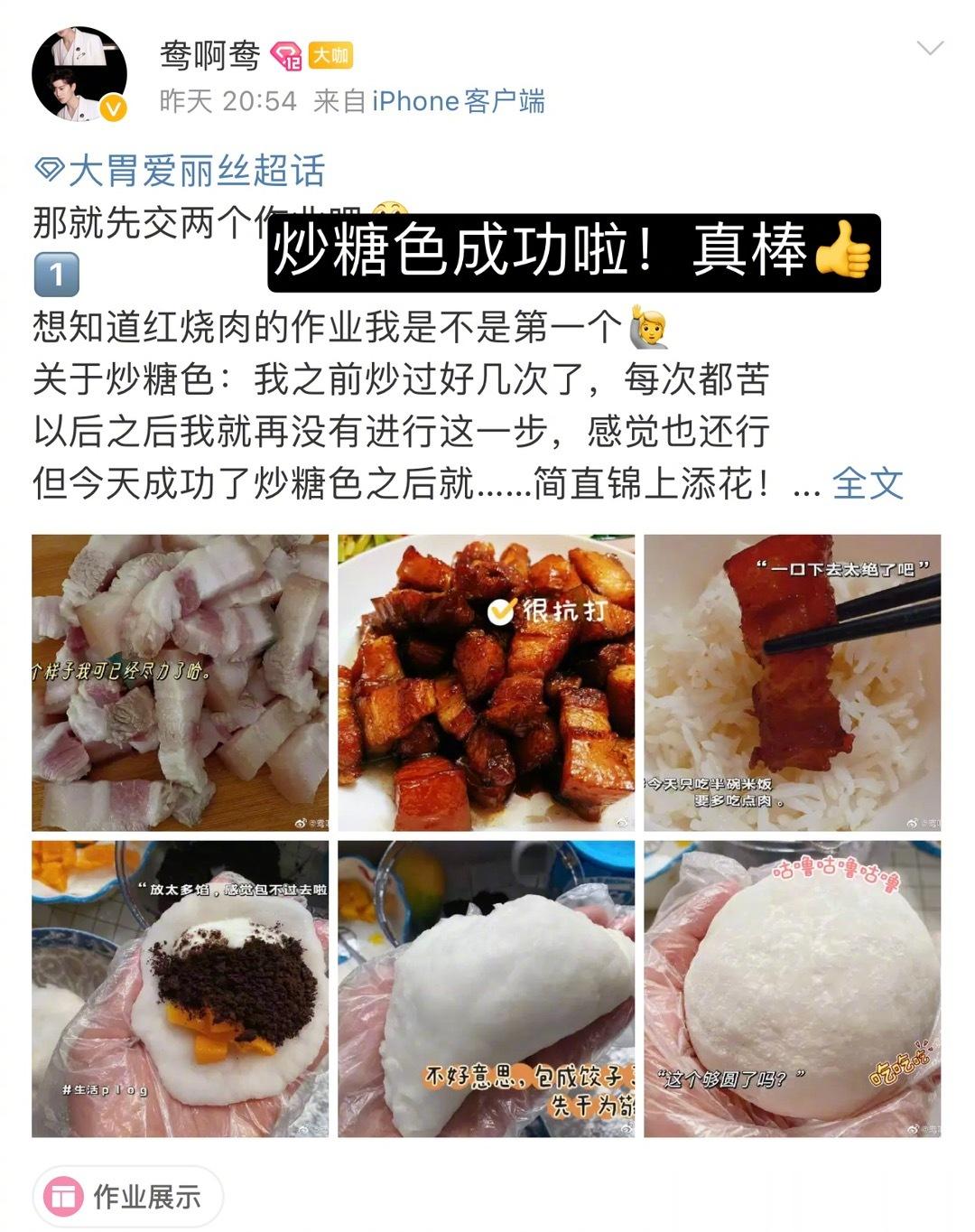This screenshot has width=975, height=1232.
Task: Open the post options chevron menu
Action: pyautogui.click(x=929, y=49)
